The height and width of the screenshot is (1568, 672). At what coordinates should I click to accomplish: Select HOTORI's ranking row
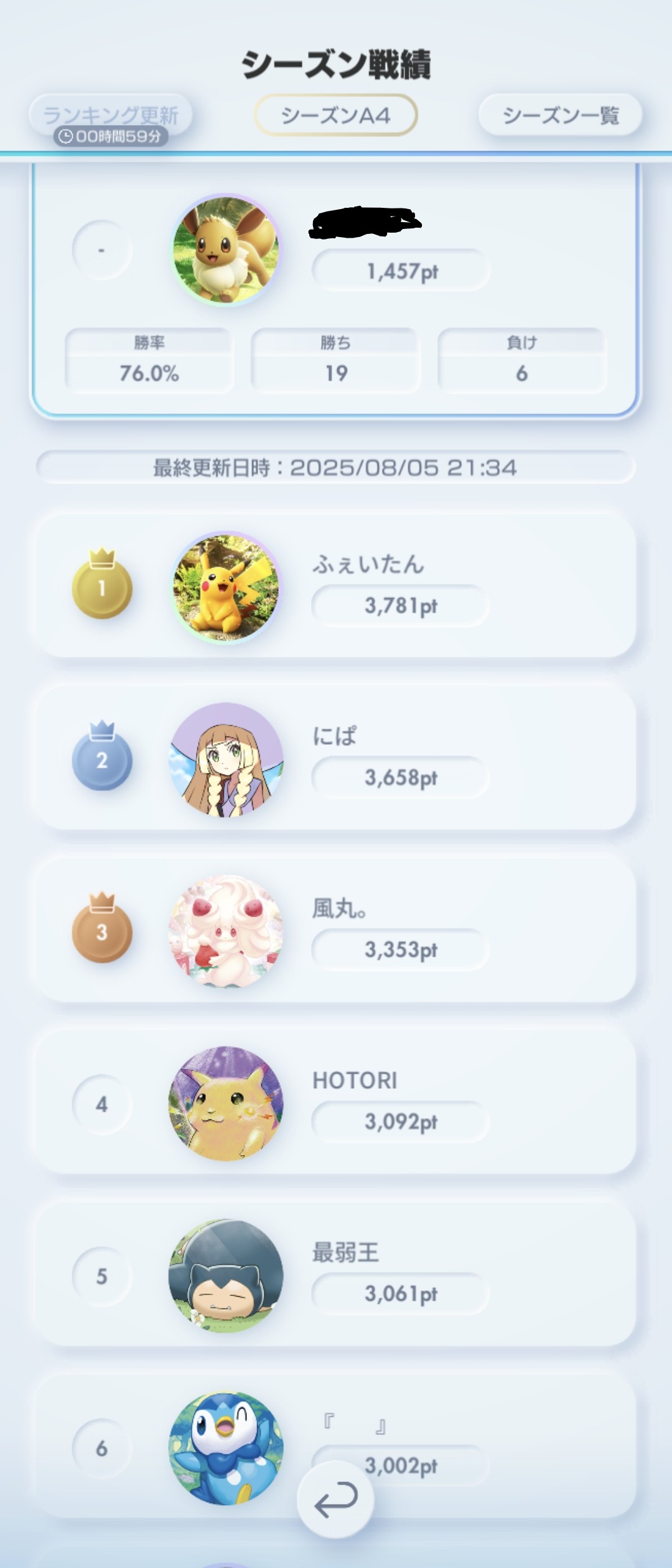click(x=336, y=1103)
